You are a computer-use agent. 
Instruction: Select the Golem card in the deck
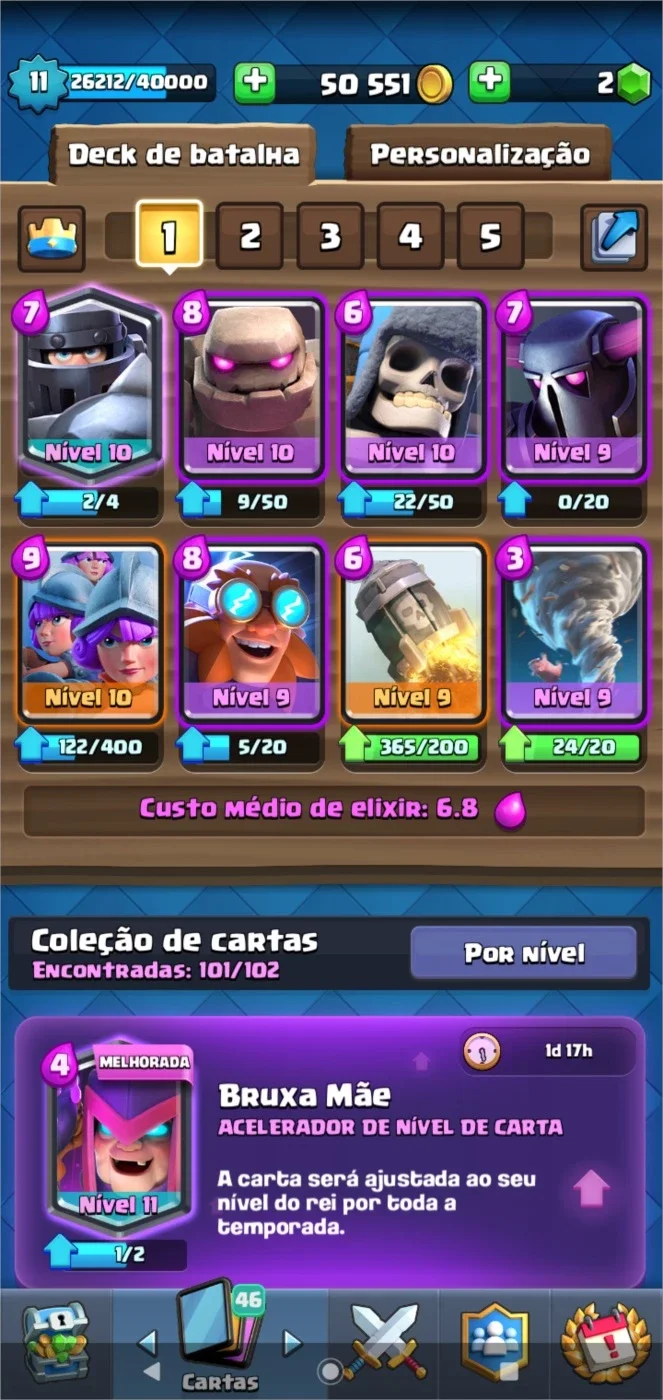[250, 388]
